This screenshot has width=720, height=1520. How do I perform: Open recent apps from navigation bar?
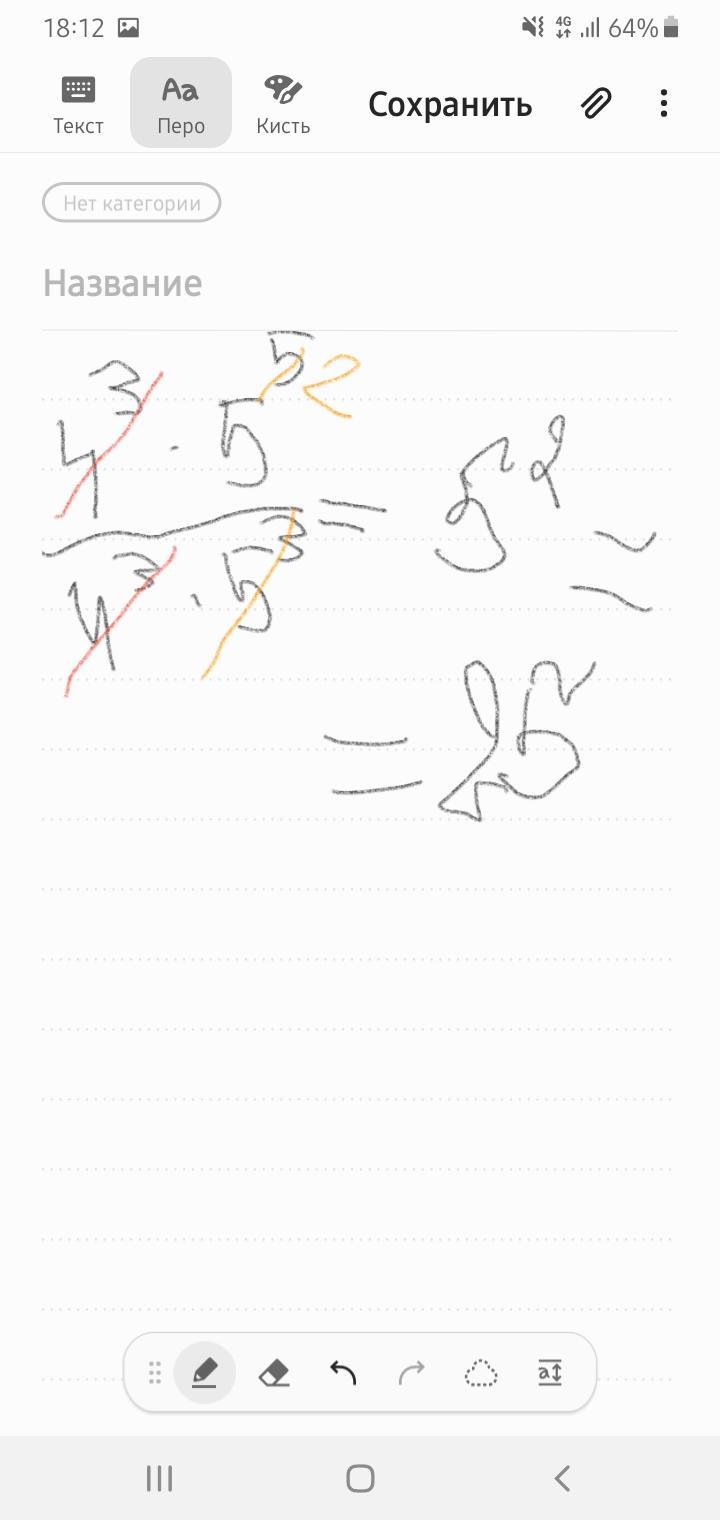[159, 1478]
